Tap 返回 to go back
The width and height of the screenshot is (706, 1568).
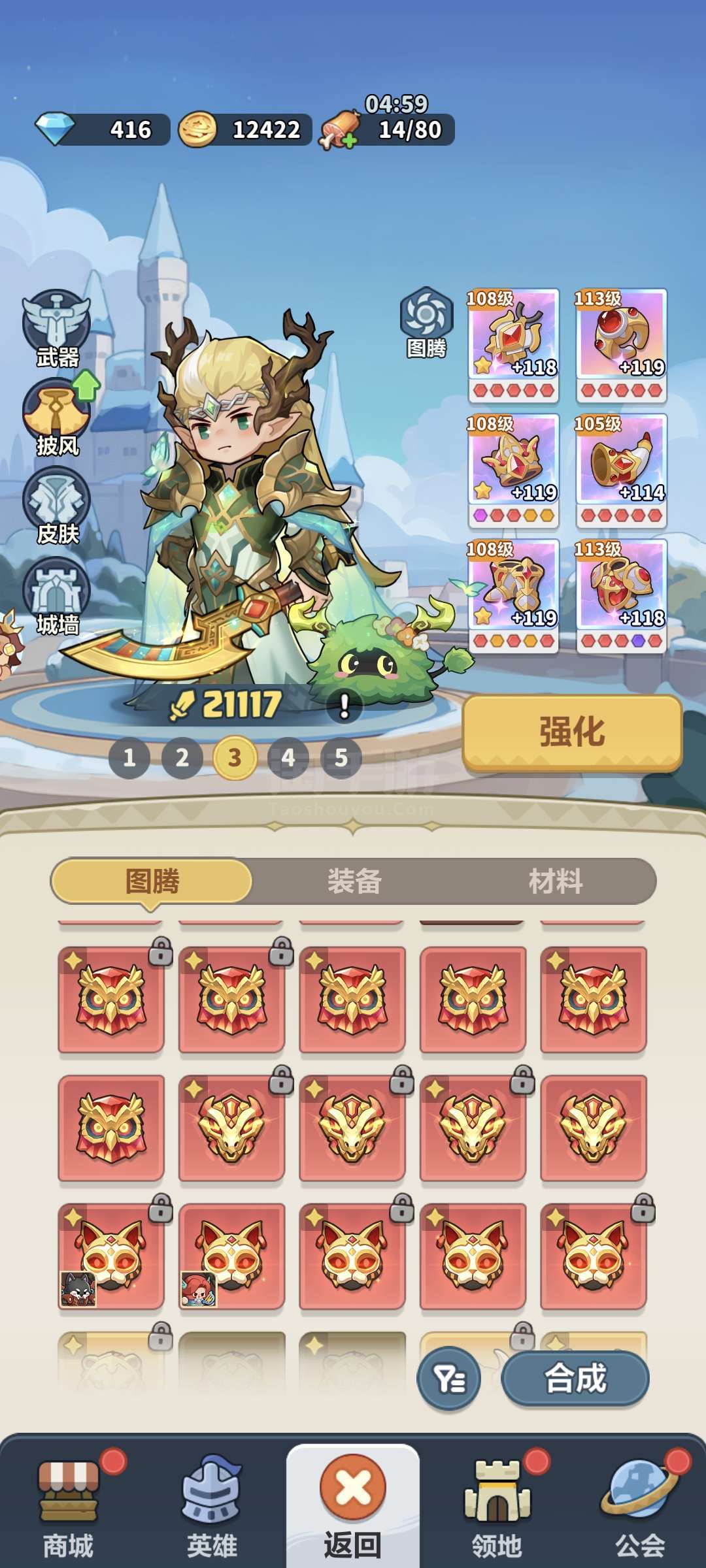tap(353, 1503)
